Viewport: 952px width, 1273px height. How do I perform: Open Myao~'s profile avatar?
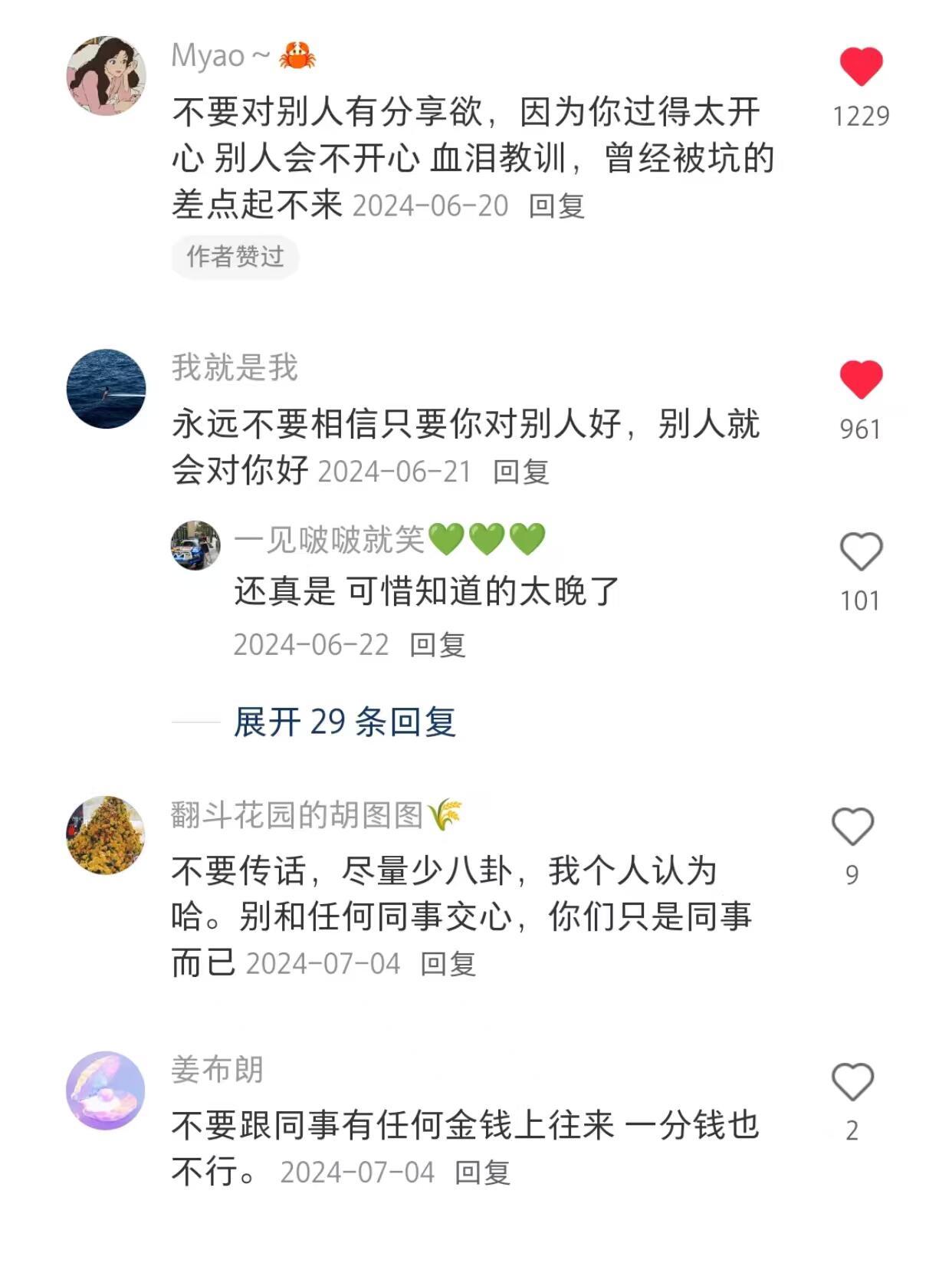pos(107,69)
